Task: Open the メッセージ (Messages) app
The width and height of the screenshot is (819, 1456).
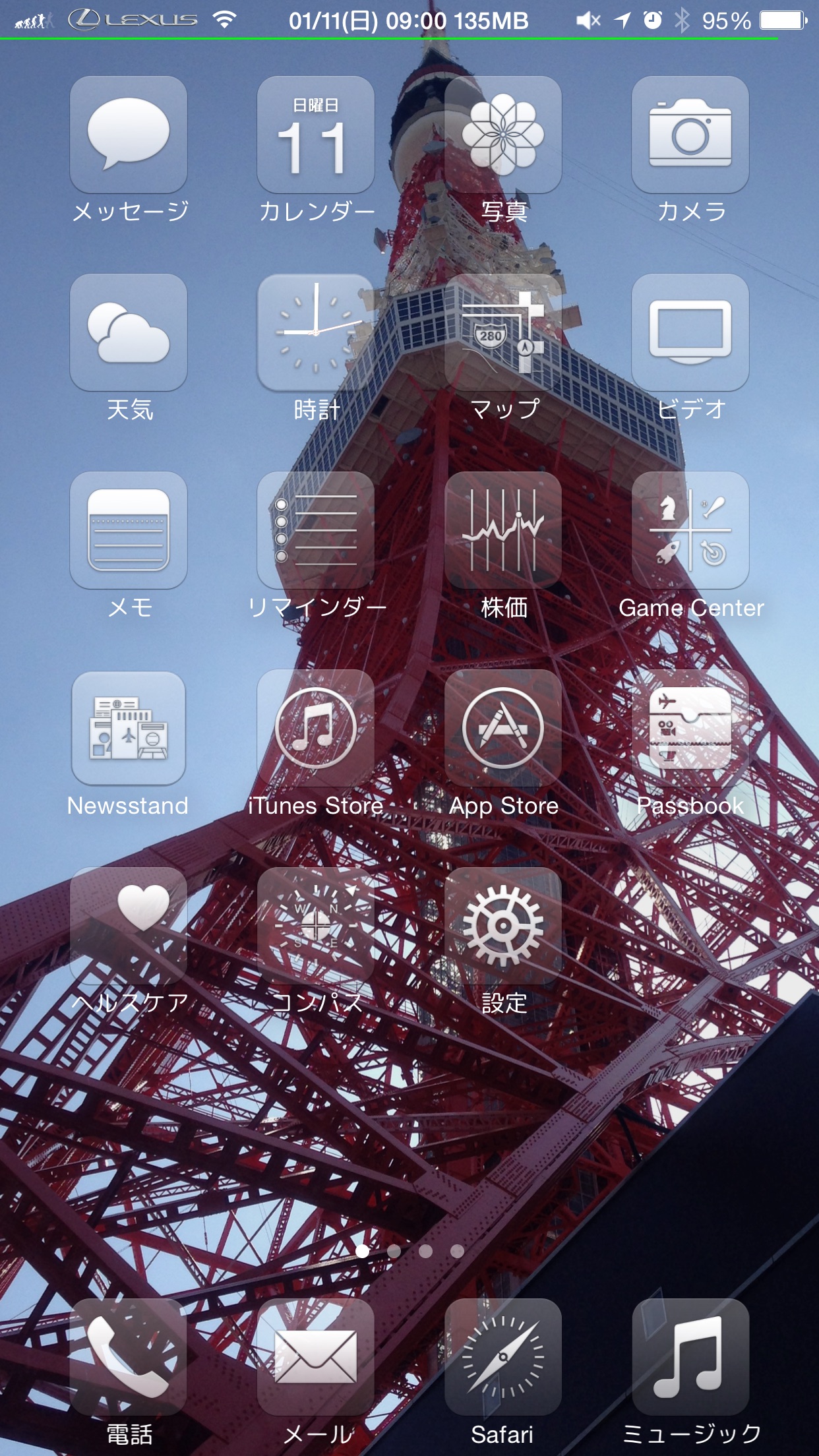Action: point(129,135)
